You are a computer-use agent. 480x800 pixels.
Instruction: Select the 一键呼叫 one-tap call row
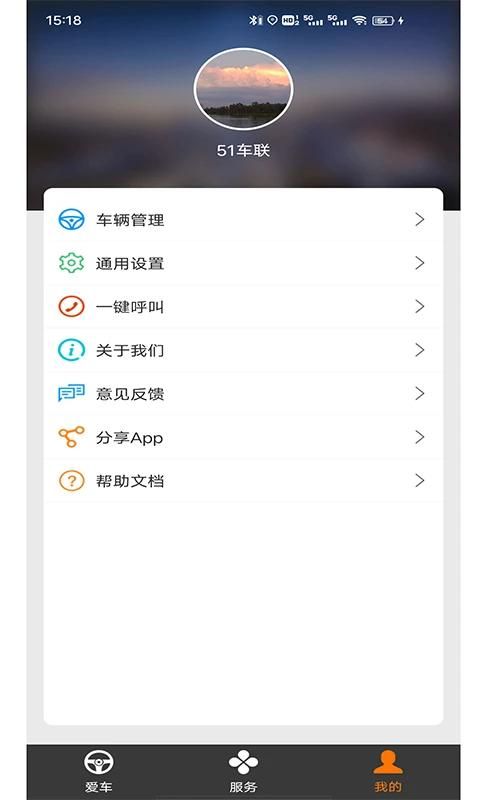pyautogui.click(x=243, y=307)
